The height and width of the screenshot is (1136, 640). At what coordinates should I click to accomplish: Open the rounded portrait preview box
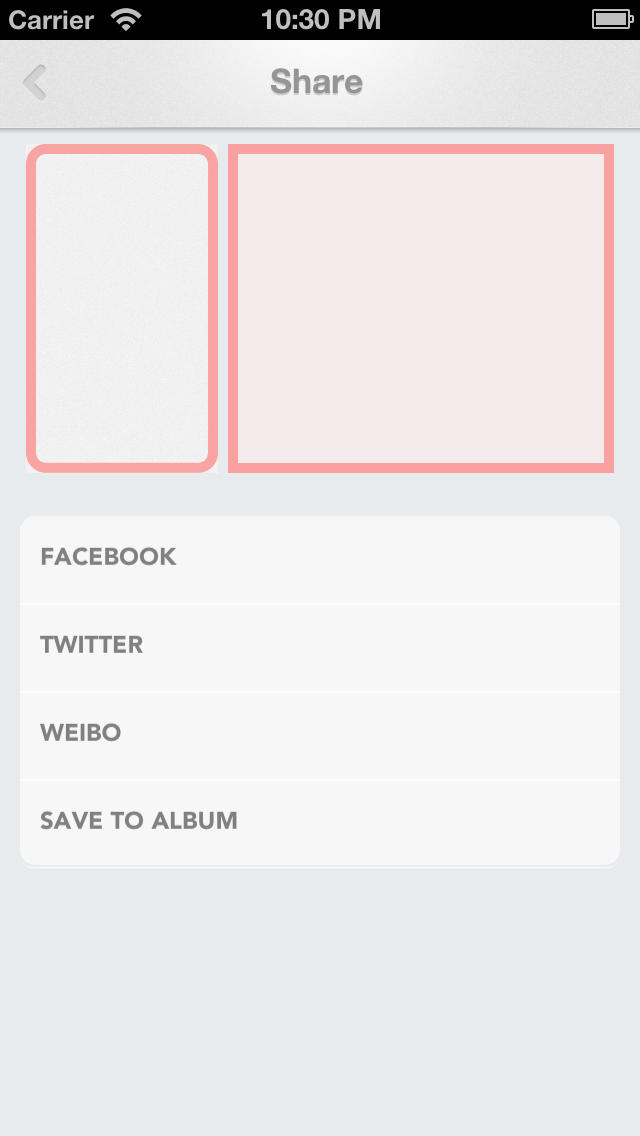click(x=122, y=309)
